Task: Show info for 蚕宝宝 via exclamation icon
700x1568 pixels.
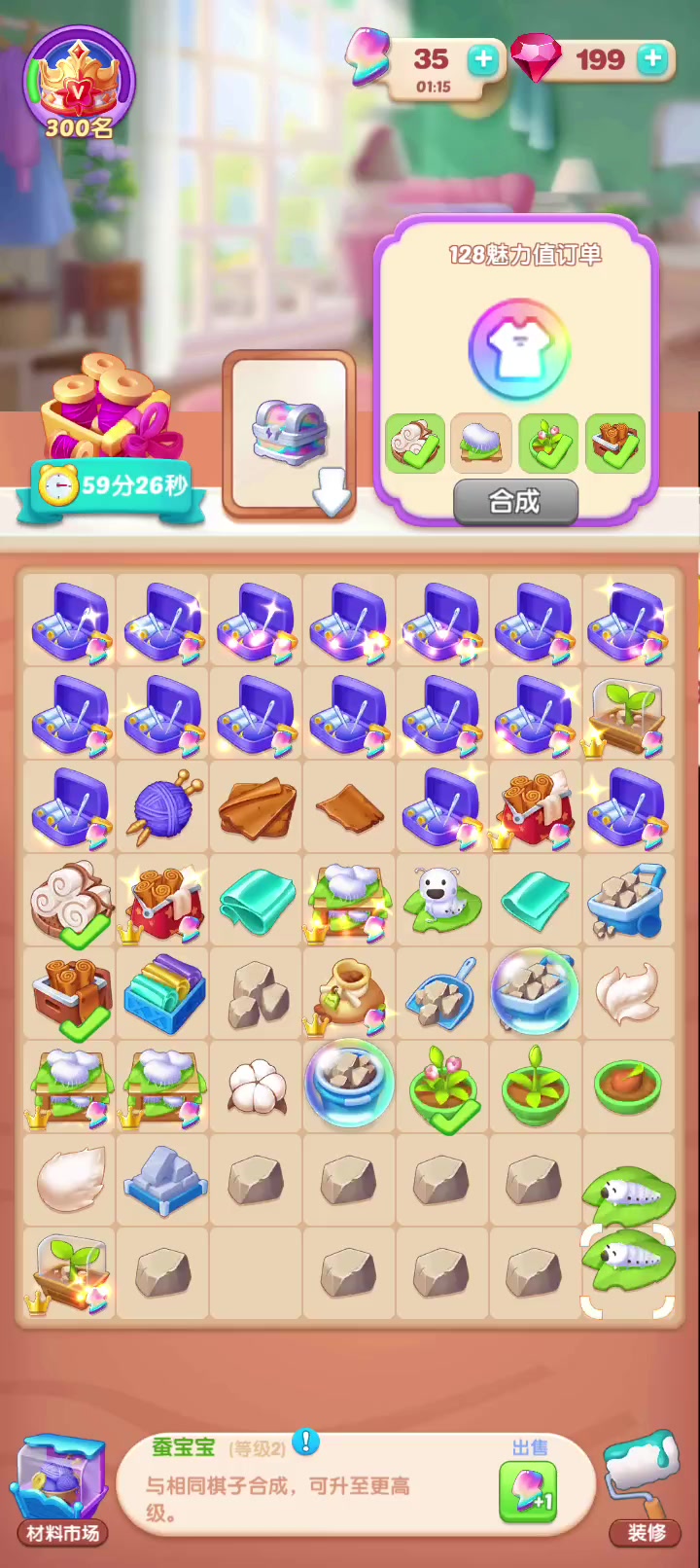Action: tap(305, 1442)
